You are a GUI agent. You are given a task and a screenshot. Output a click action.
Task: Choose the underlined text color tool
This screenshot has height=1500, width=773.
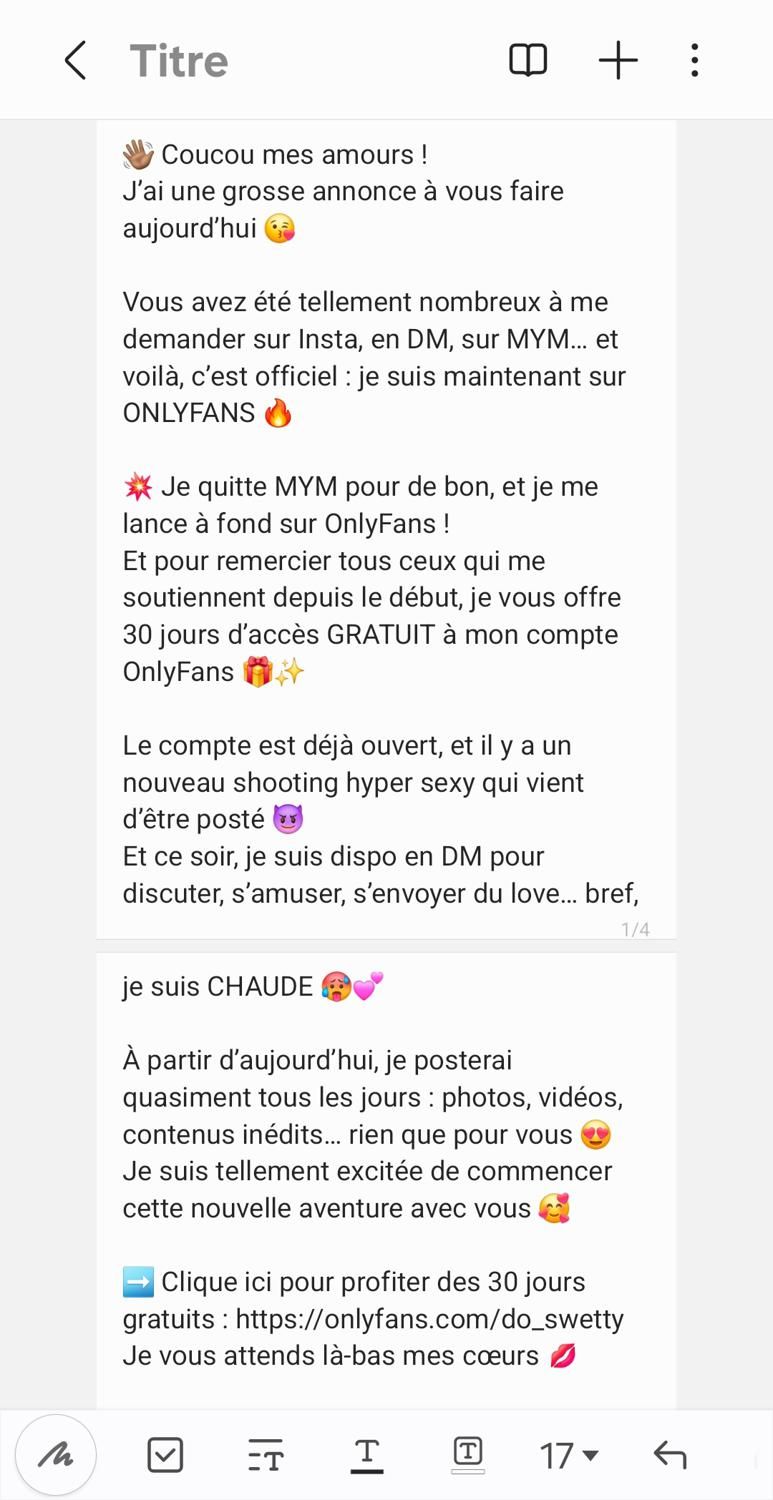click(x=367, y=1455)
